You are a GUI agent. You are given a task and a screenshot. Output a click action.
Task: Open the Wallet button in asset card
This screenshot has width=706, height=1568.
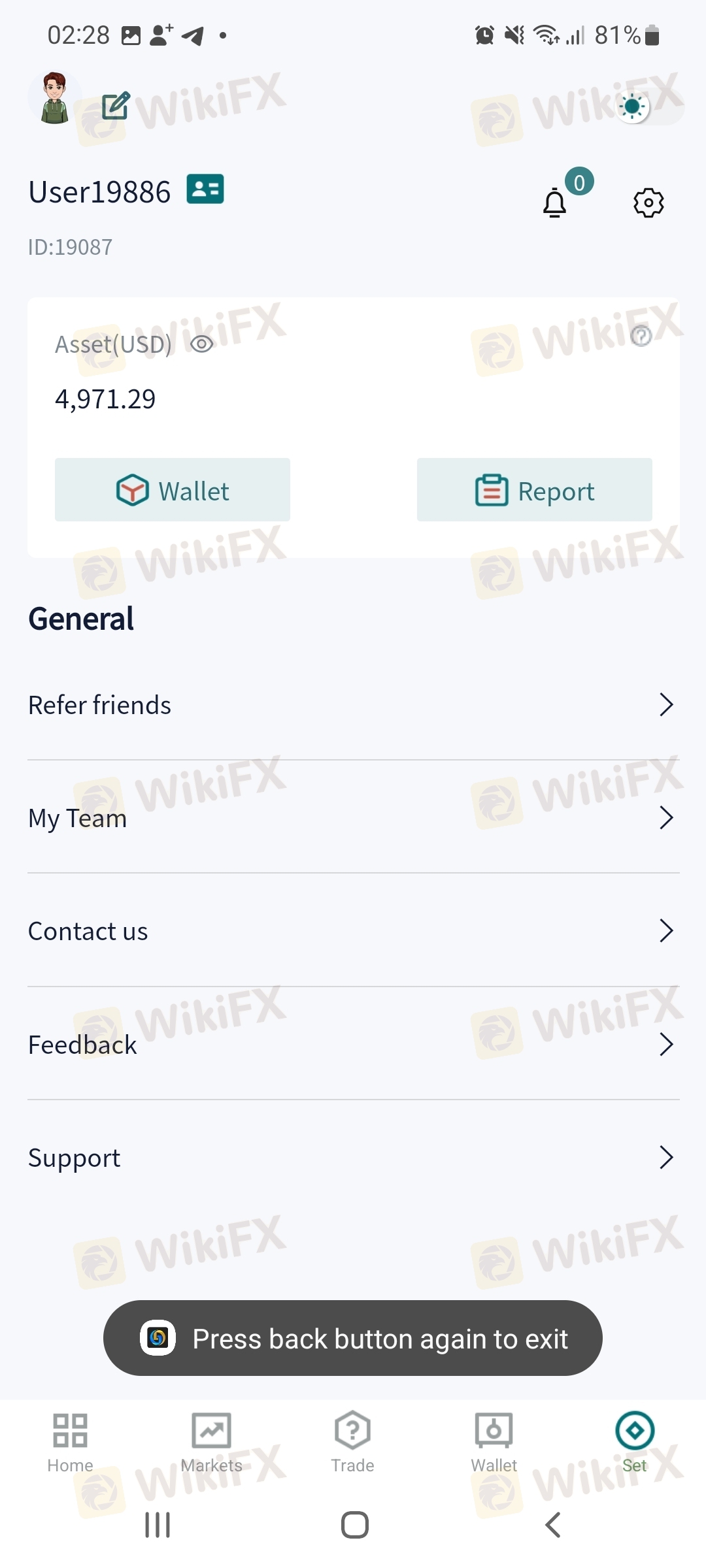[173, 490]
